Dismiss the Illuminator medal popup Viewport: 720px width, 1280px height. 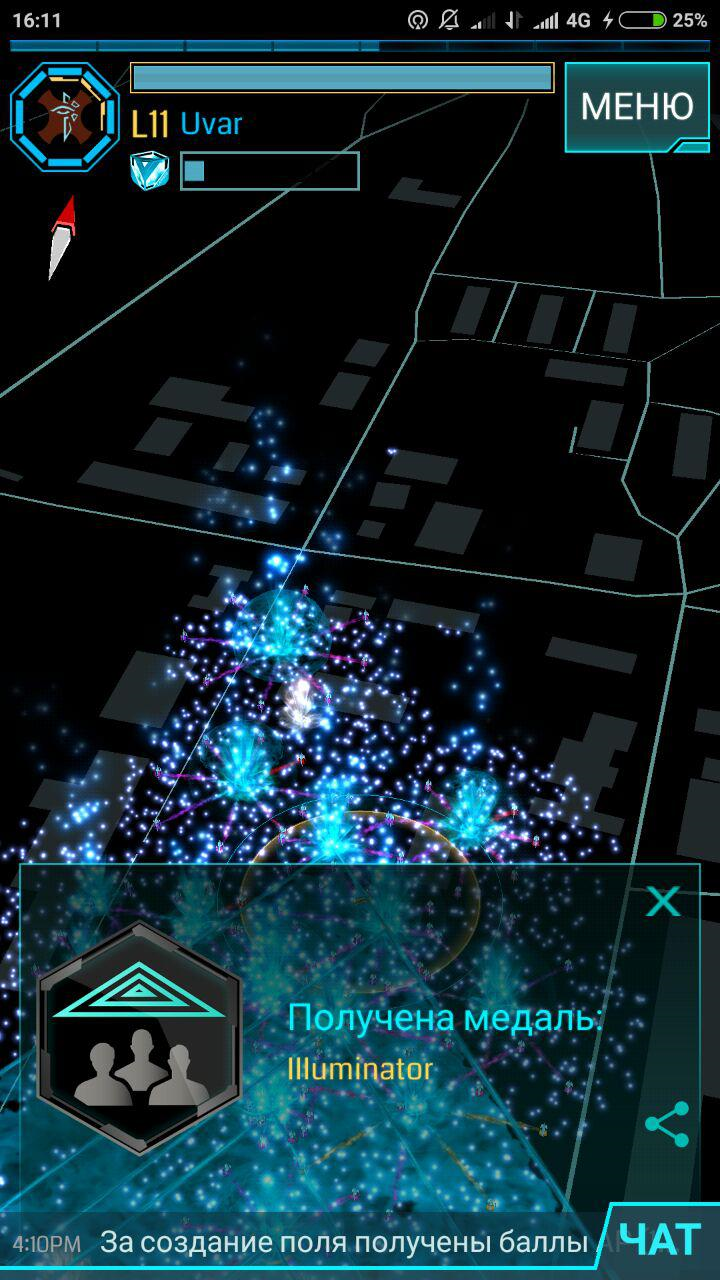click(x=663, y=902)
